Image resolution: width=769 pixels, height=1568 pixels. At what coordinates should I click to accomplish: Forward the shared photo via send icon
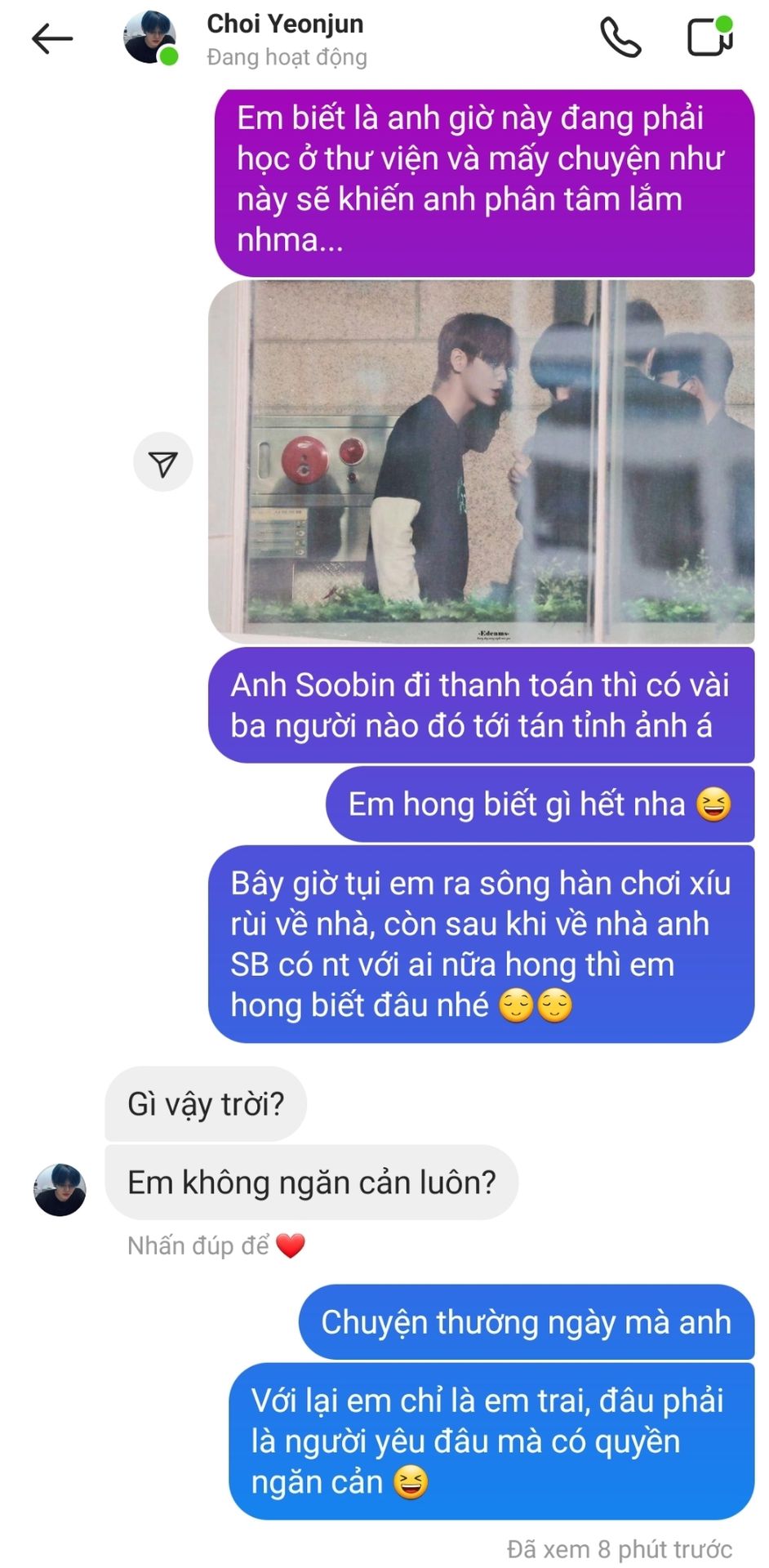(x=163, y=462)
